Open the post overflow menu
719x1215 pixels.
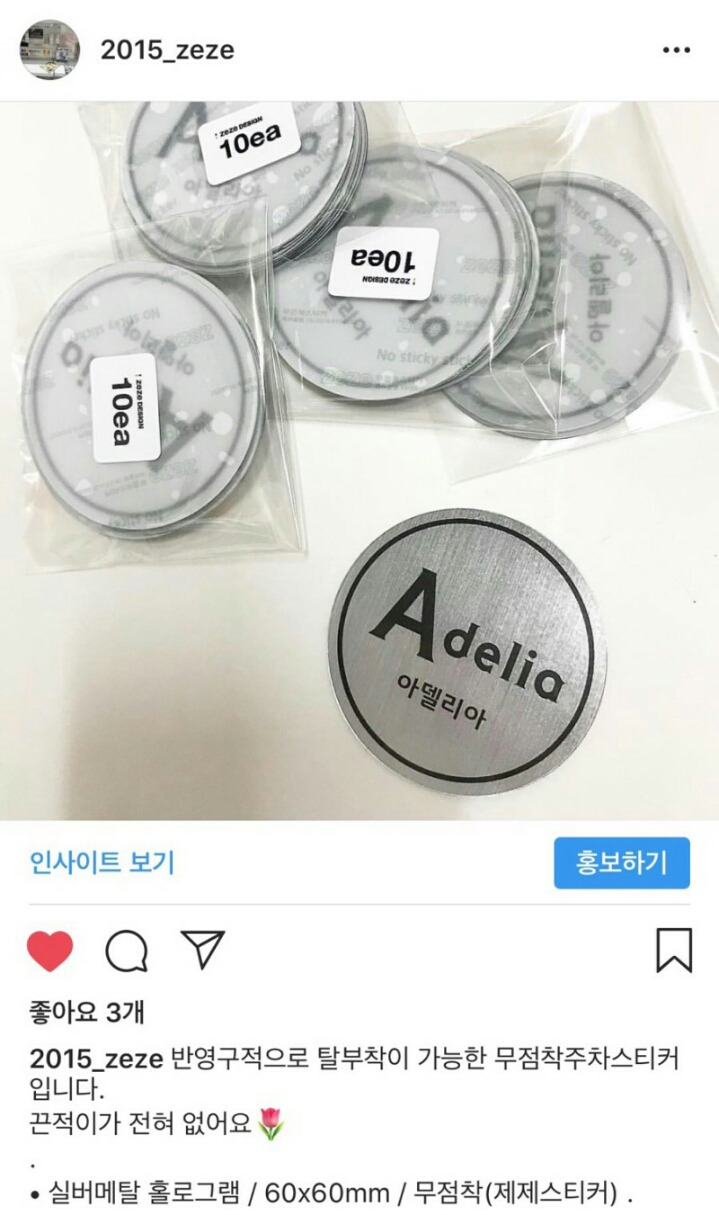click(676, 50)
